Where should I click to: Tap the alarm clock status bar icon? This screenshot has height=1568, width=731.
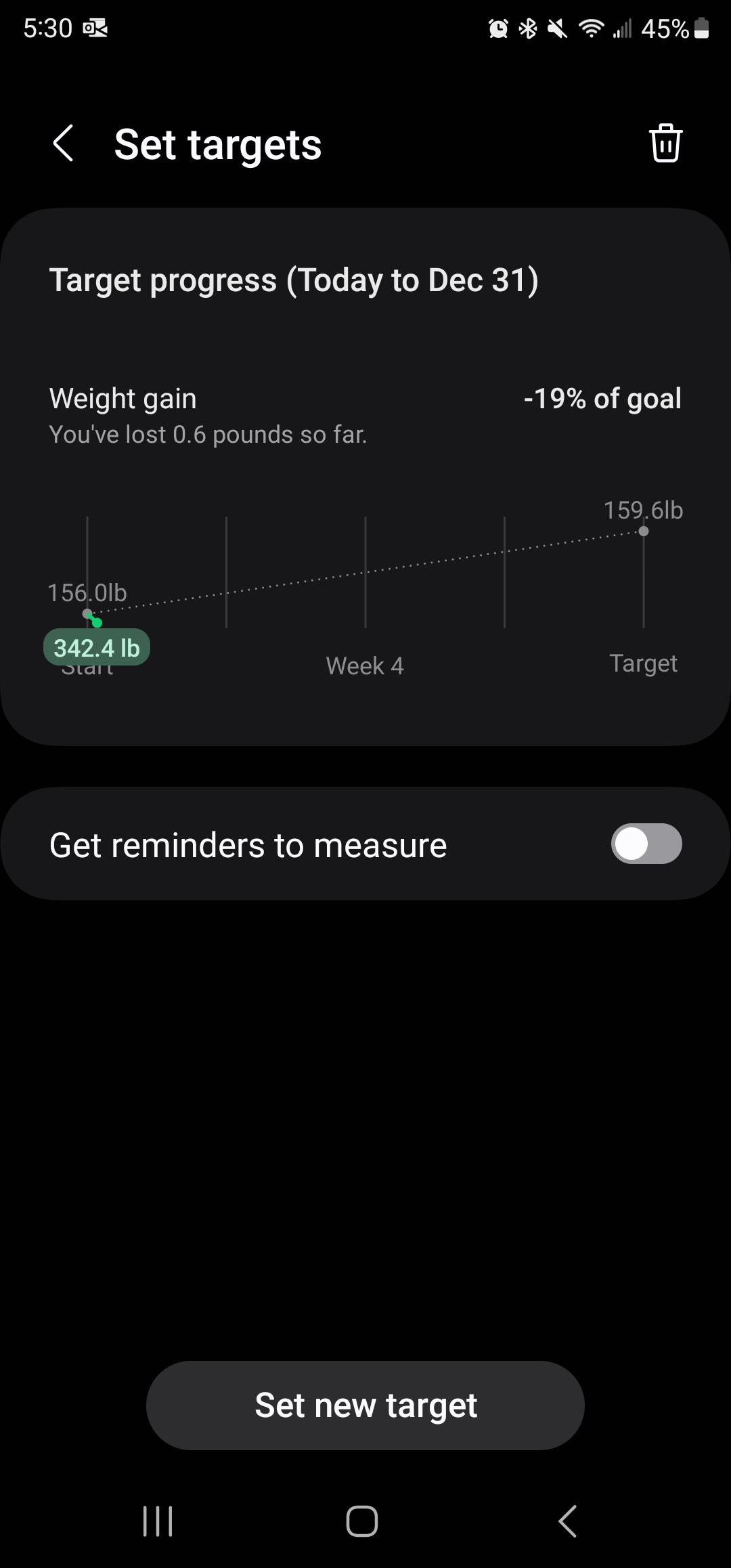pyautogui.click(x=498, y=28)
